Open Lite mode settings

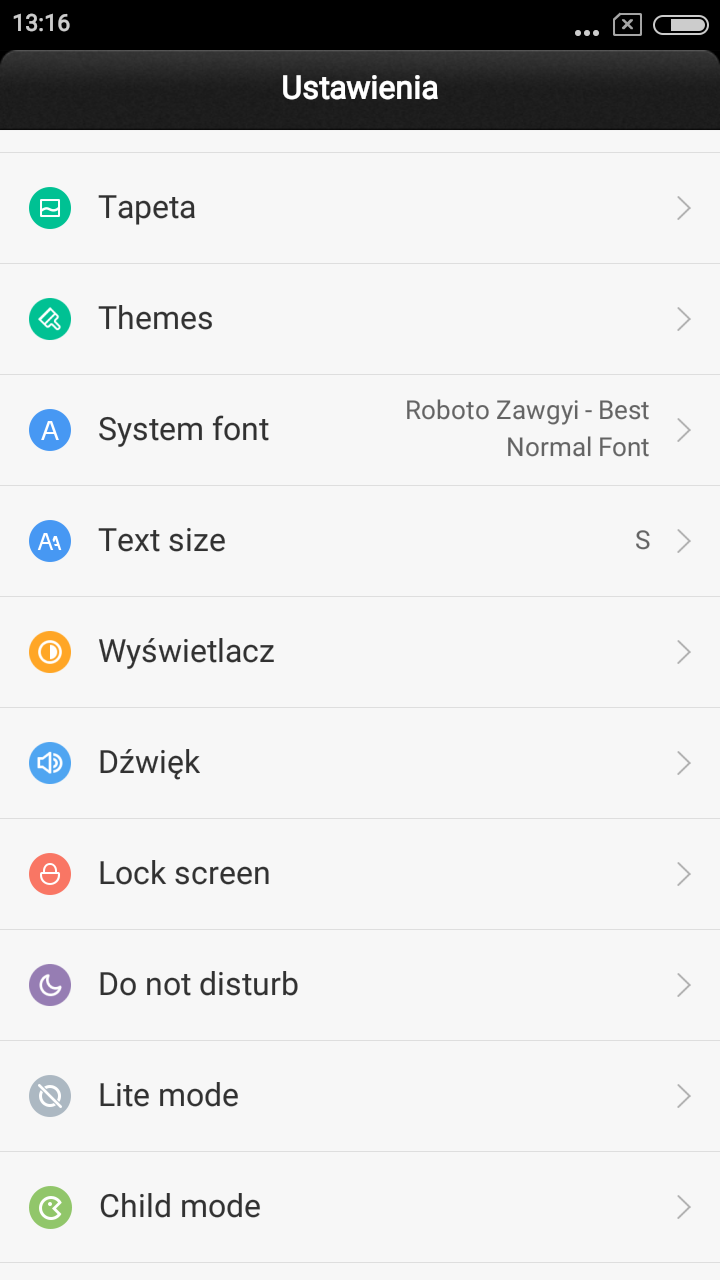[360, 1096]
